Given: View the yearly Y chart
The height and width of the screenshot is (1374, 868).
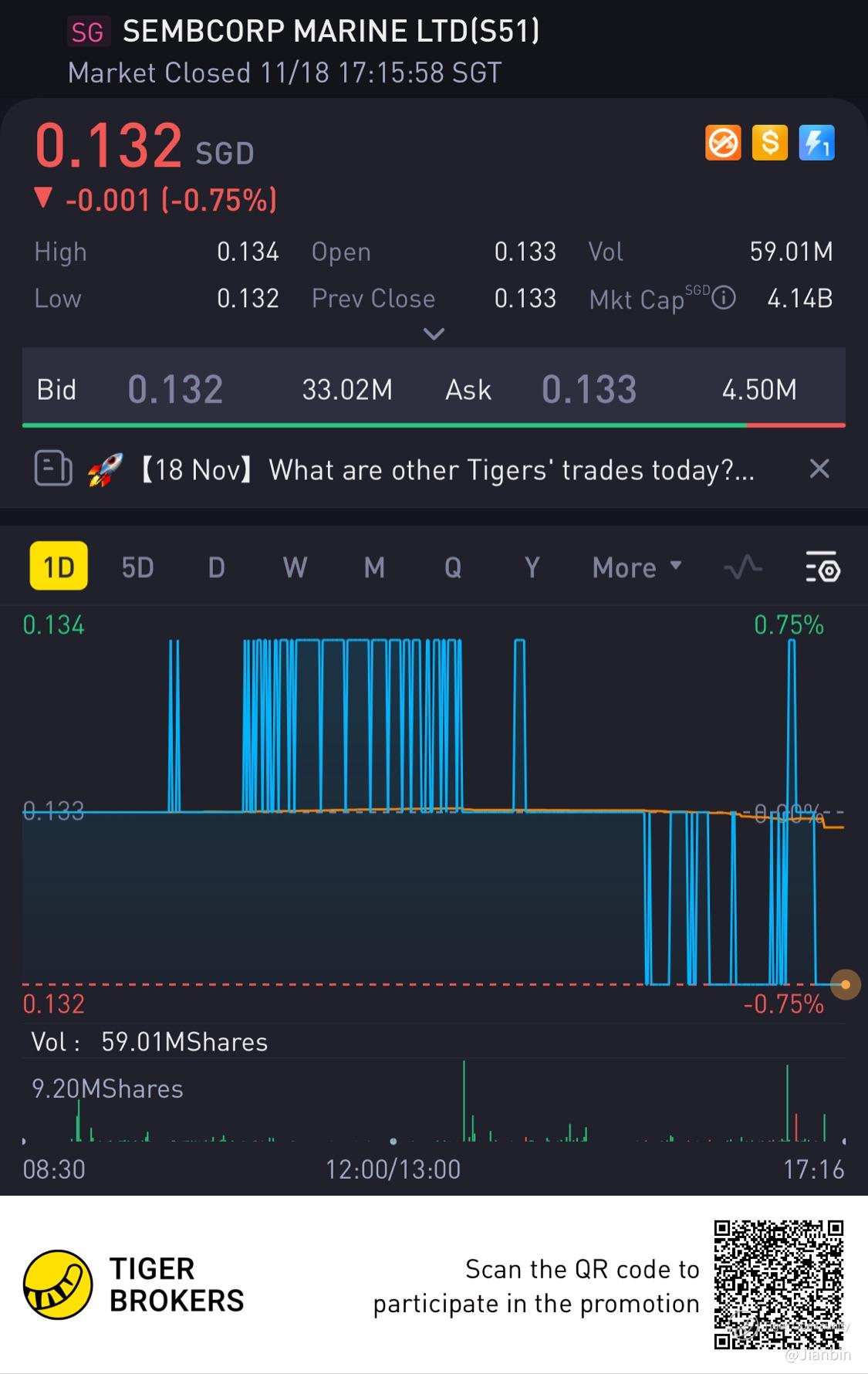Looking at the screenshot, I should click(532, 568).
